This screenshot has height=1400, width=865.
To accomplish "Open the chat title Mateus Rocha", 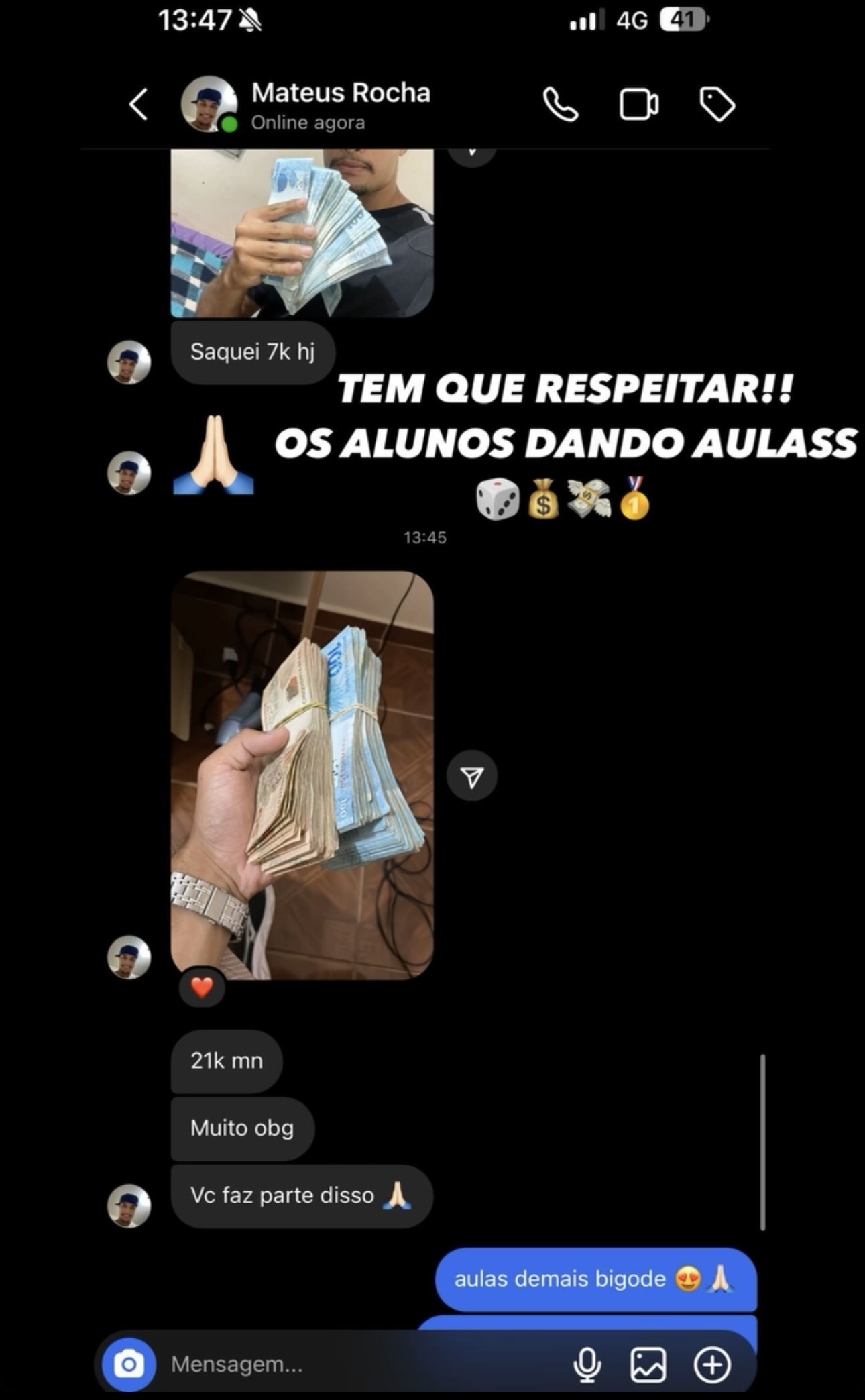I will pyautogui.click(x=341, y=93).
